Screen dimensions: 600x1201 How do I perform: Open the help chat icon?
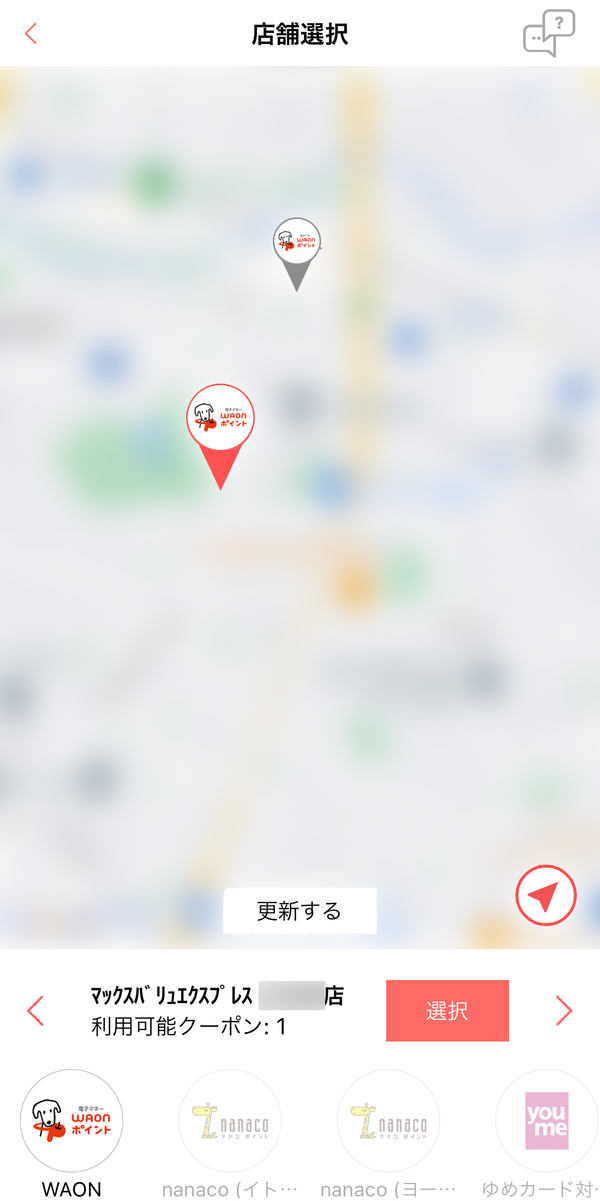tap(550, 33)
